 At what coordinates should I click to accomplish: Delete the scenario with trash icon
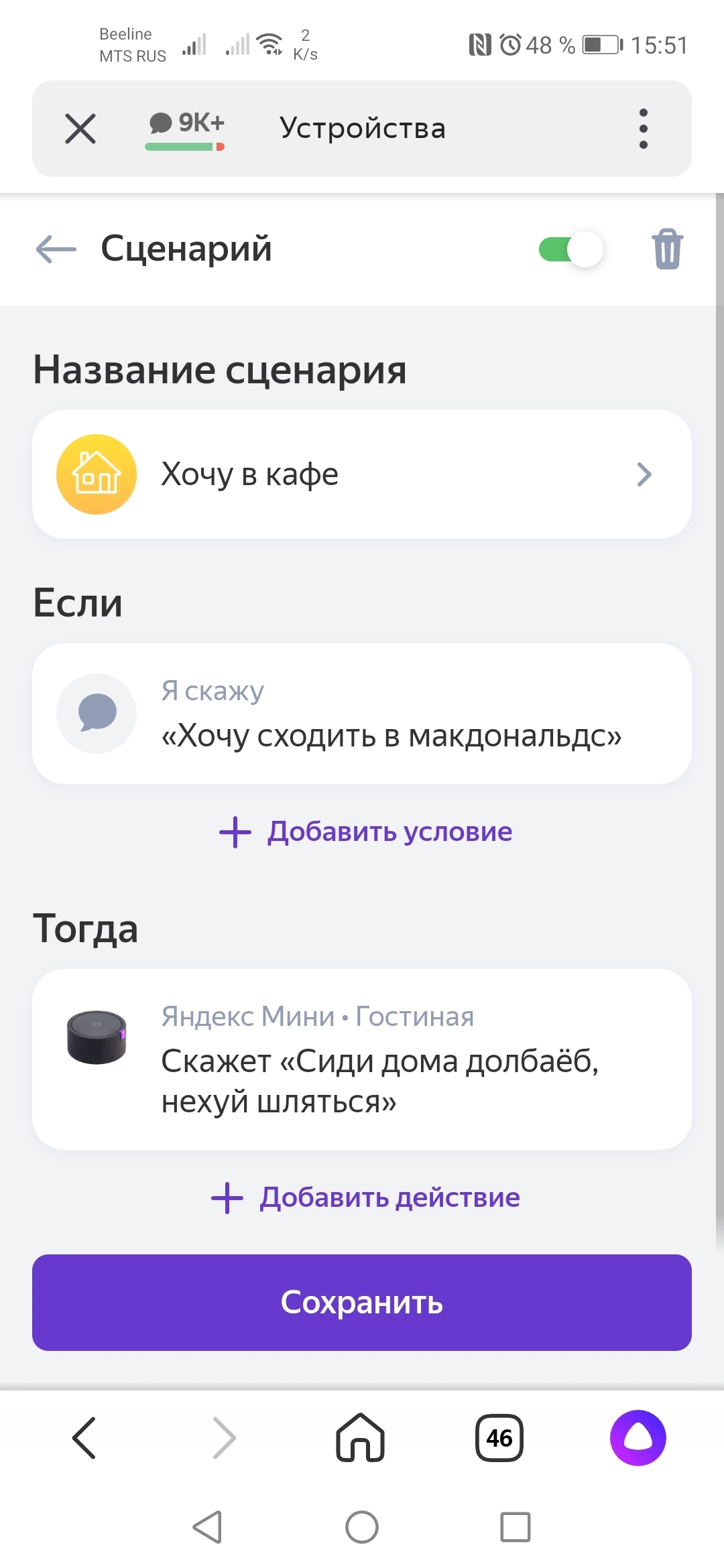pyautogui.click(x=668, y=249)
